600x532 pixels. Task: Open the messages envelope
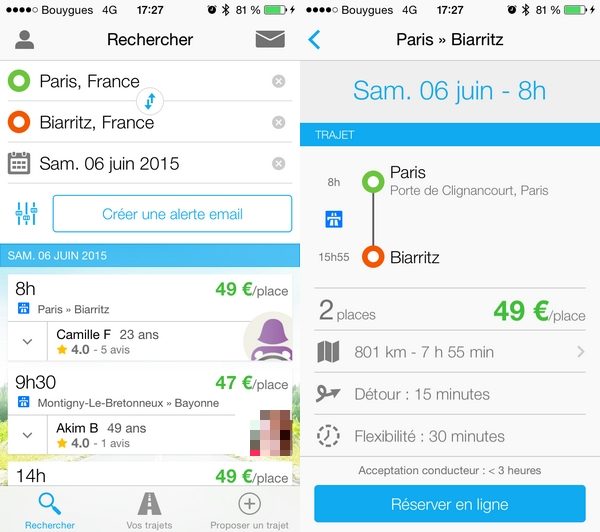(270, 40)
